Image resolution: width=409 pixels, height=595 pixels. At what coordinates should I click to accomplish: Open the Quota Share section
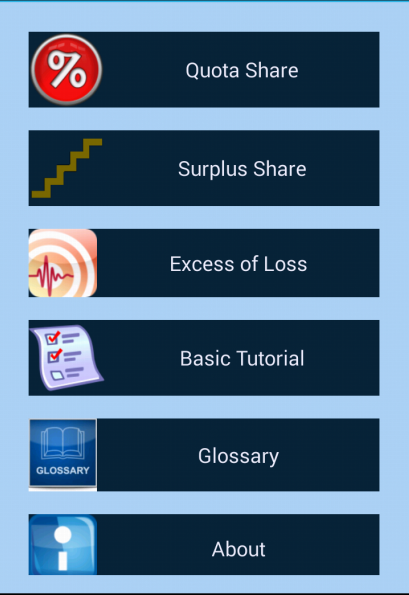204,70
